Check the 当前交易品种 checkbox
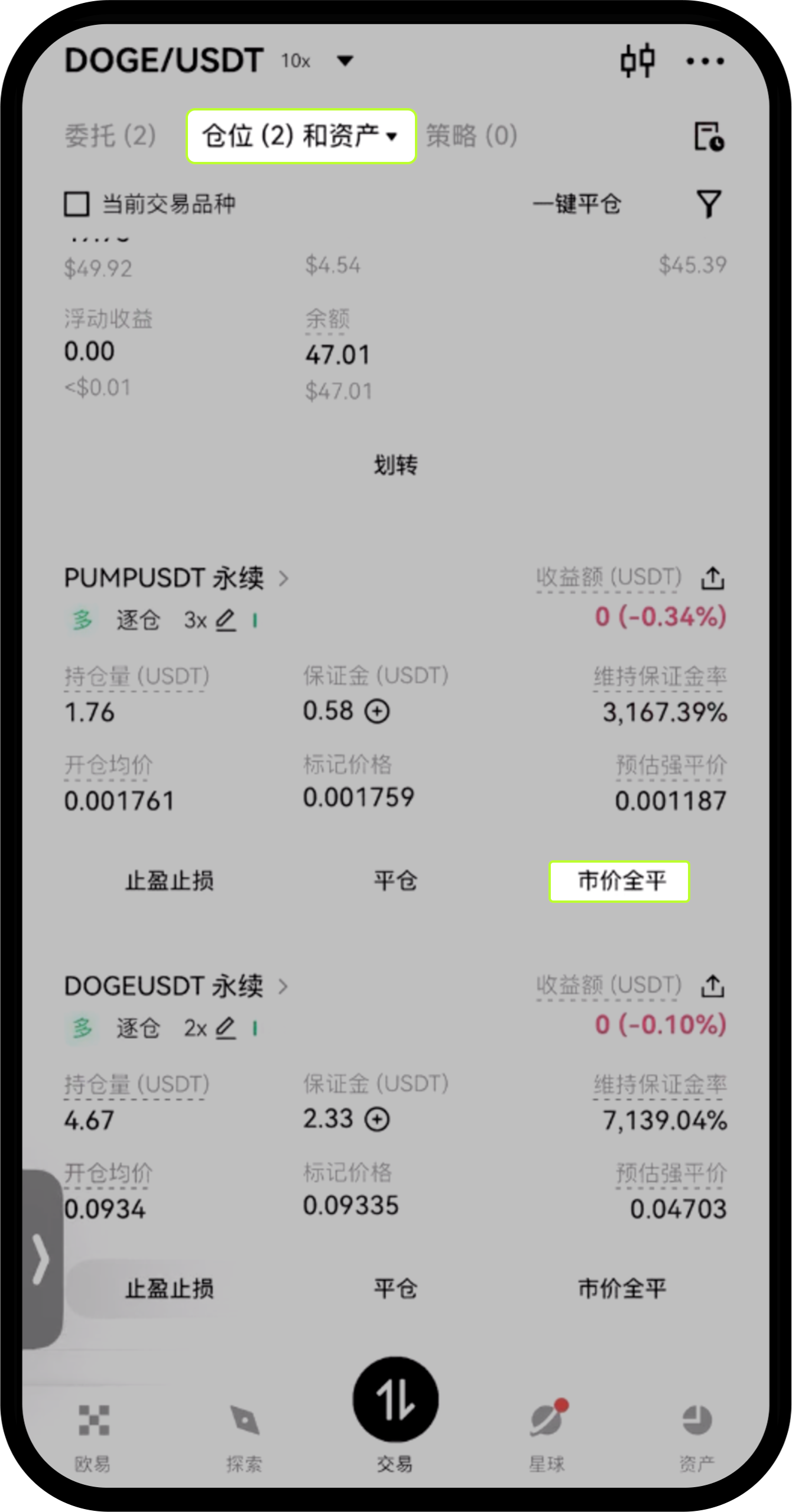Image resolution: width=792 pixels, height=1512 pixels. tap(77, 204)
